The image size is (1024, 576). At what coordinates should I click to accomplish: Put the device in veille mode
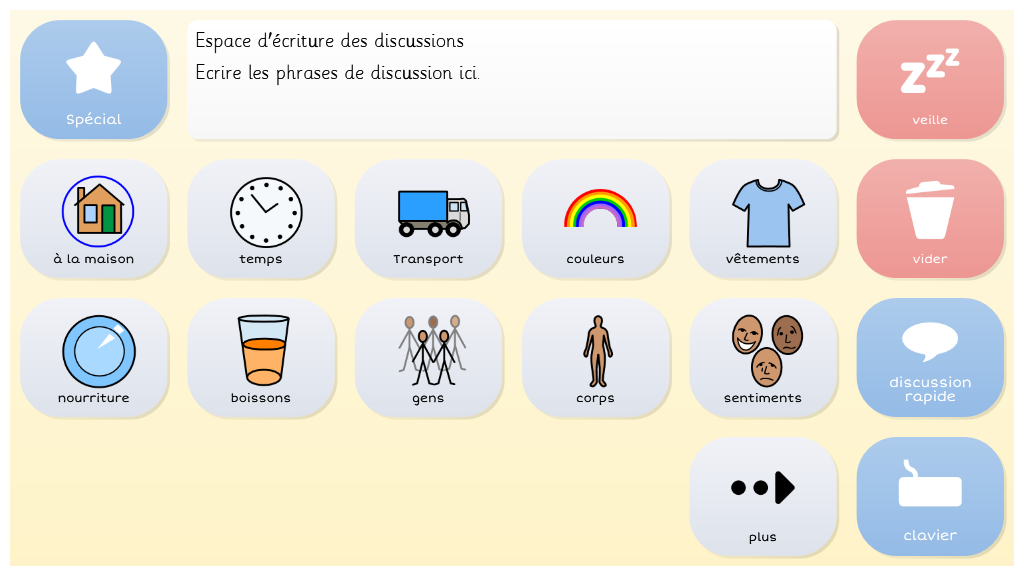click(x=930, y=80)
